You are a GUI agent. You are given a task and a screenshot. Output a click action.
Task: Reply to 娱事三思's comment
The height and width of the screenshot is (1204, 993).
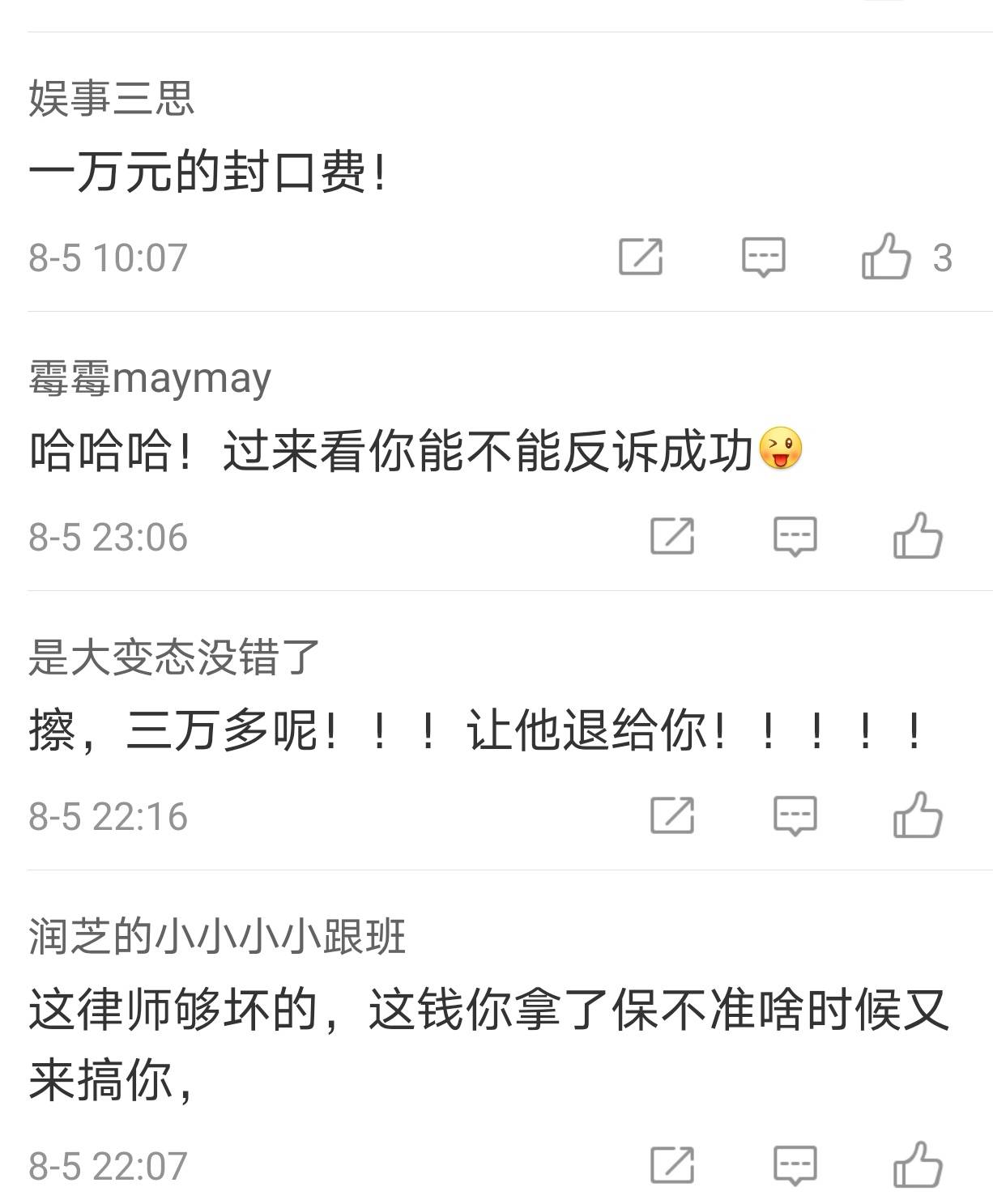tap(763, 257)
